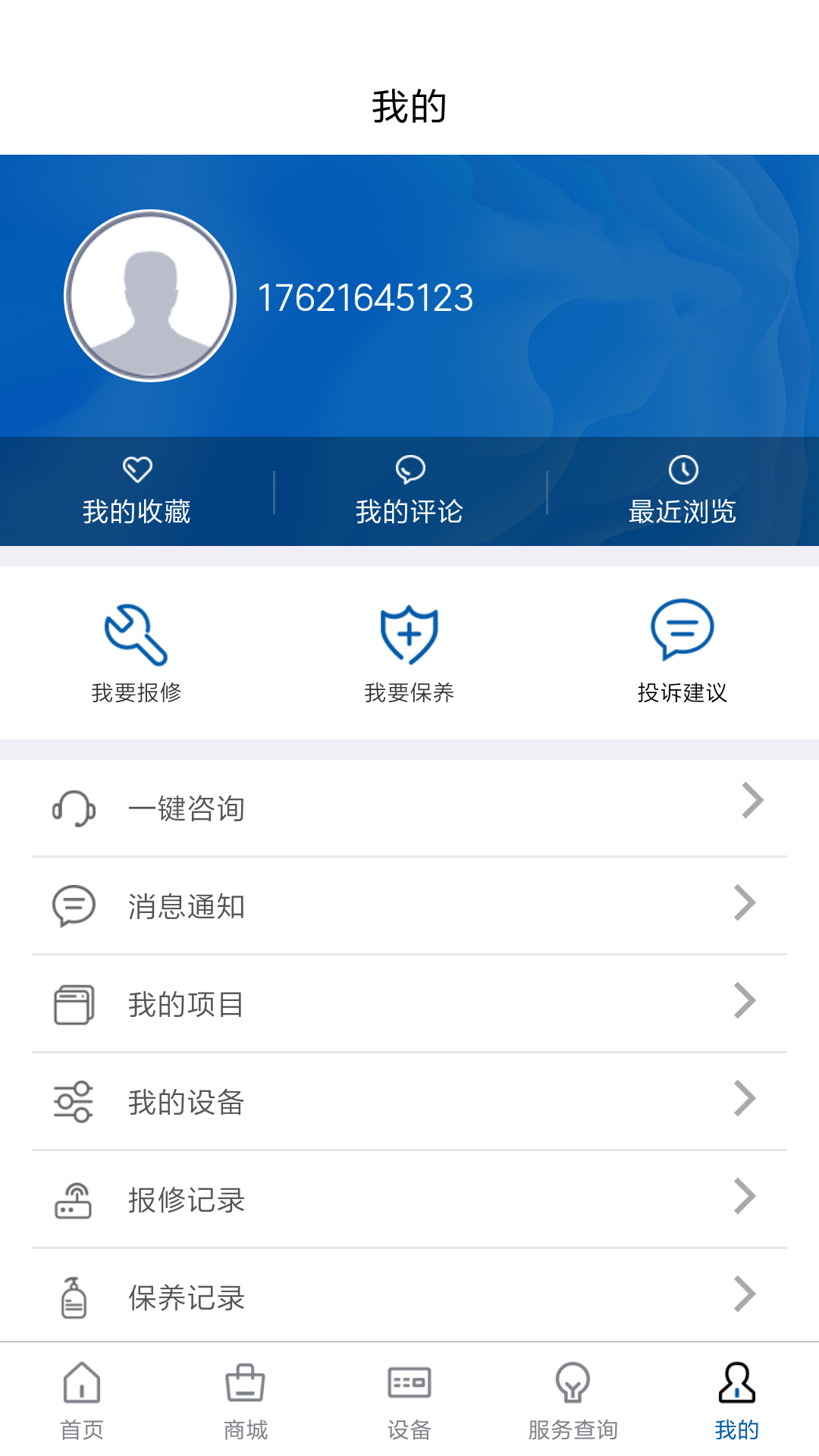
Task: Switch to the 商城 tab
Action: pos(246,1401)
